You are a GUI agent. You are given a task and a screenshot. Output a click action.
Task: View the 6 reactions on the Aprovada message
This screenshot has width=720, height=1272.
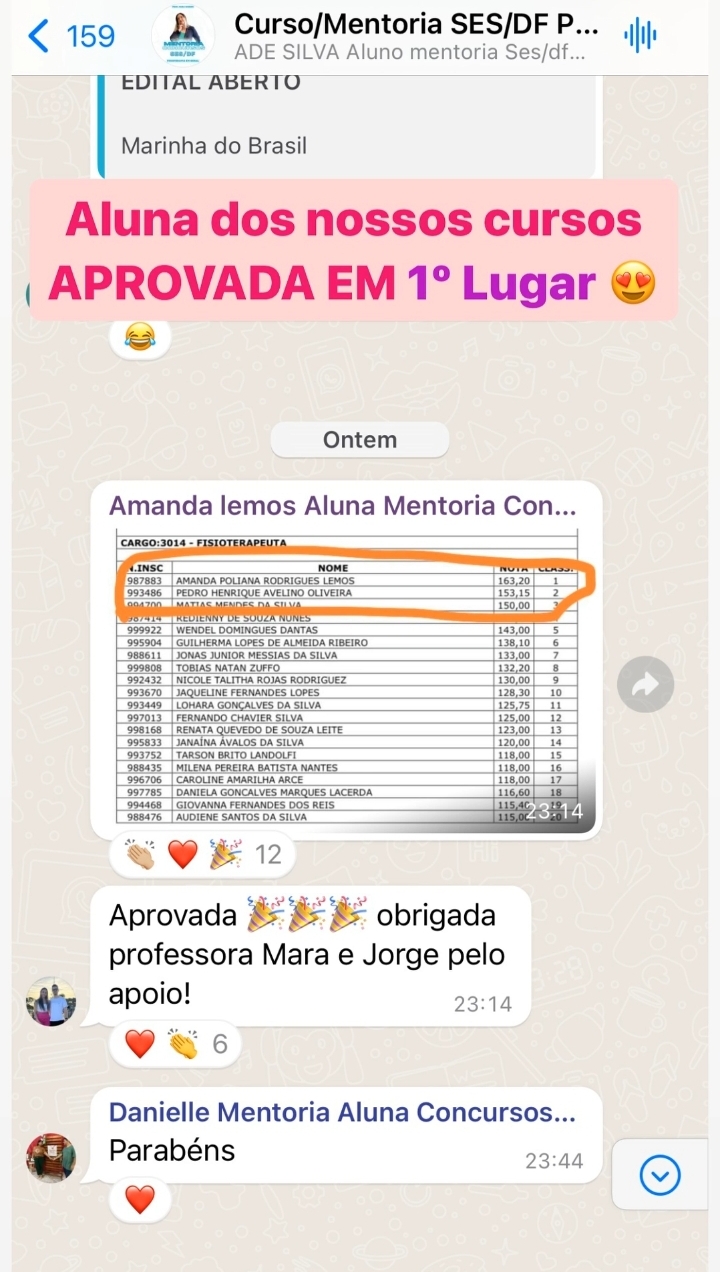tap(175, 1044)
